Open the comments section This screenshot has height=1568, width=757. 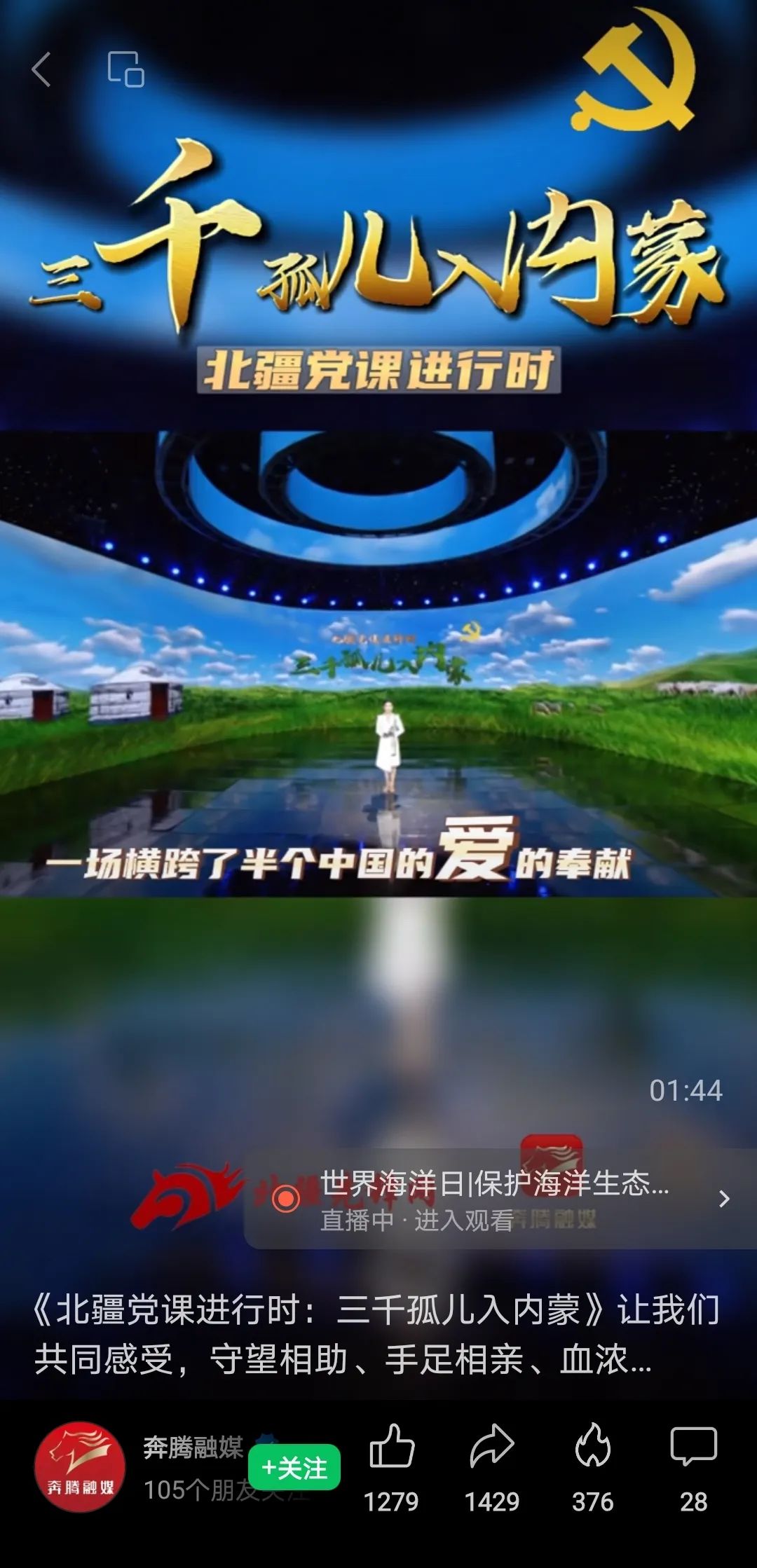pos(693,1447)
